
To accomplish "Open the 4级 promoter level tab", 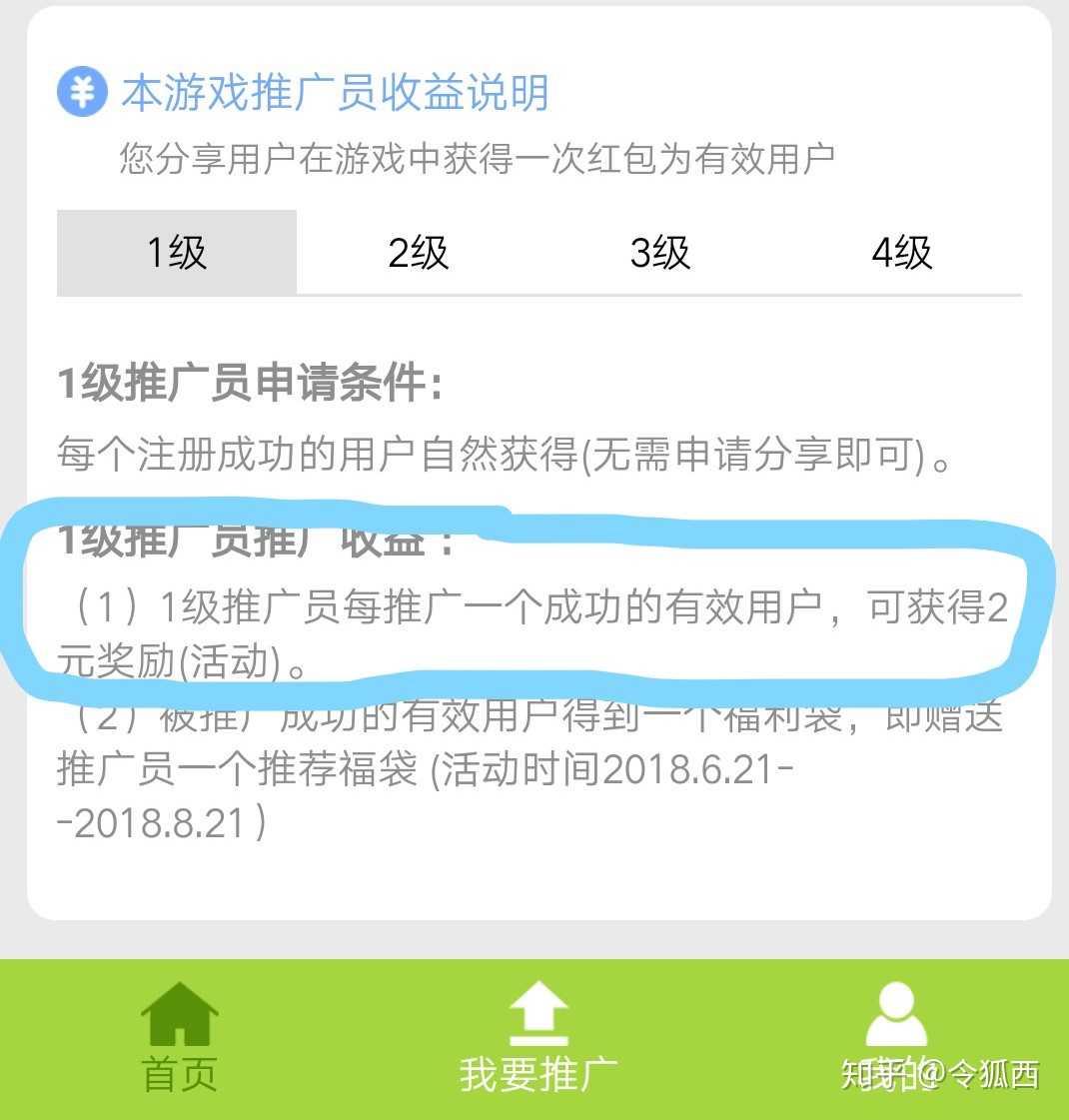I will (x=901, y=253).
